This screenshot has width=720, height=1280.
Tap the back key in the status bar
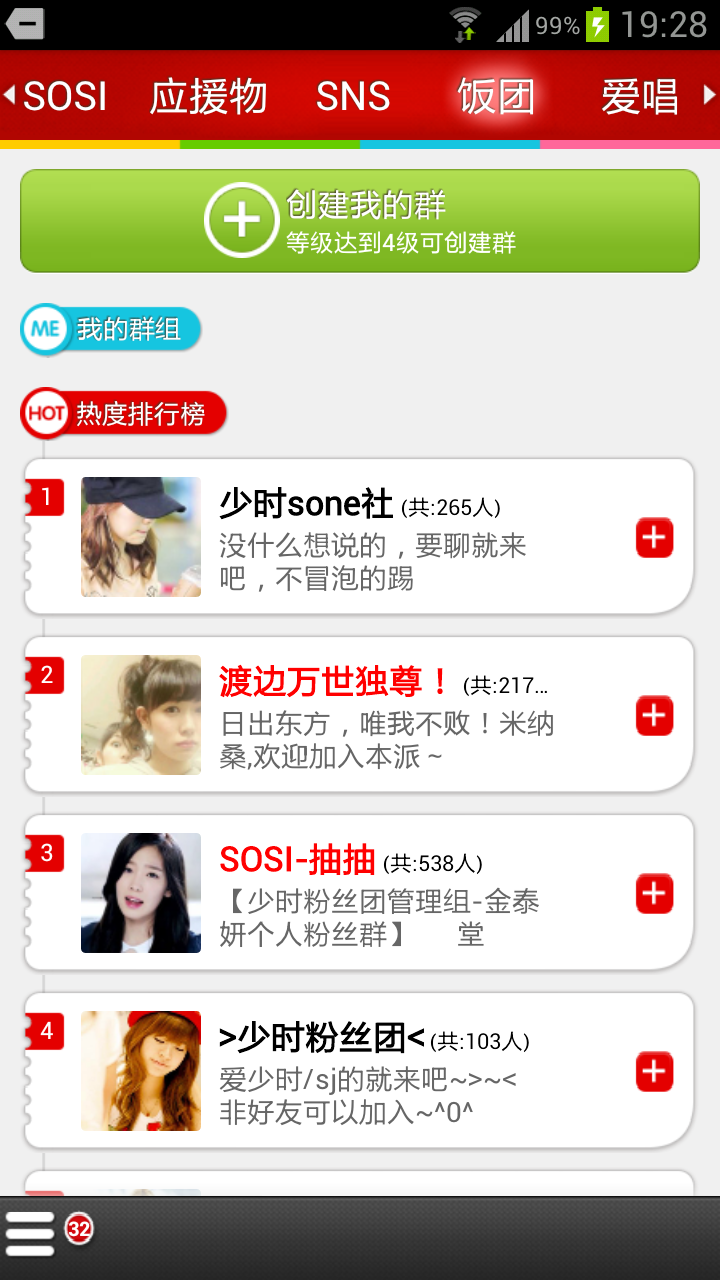(x=24, y=23)
